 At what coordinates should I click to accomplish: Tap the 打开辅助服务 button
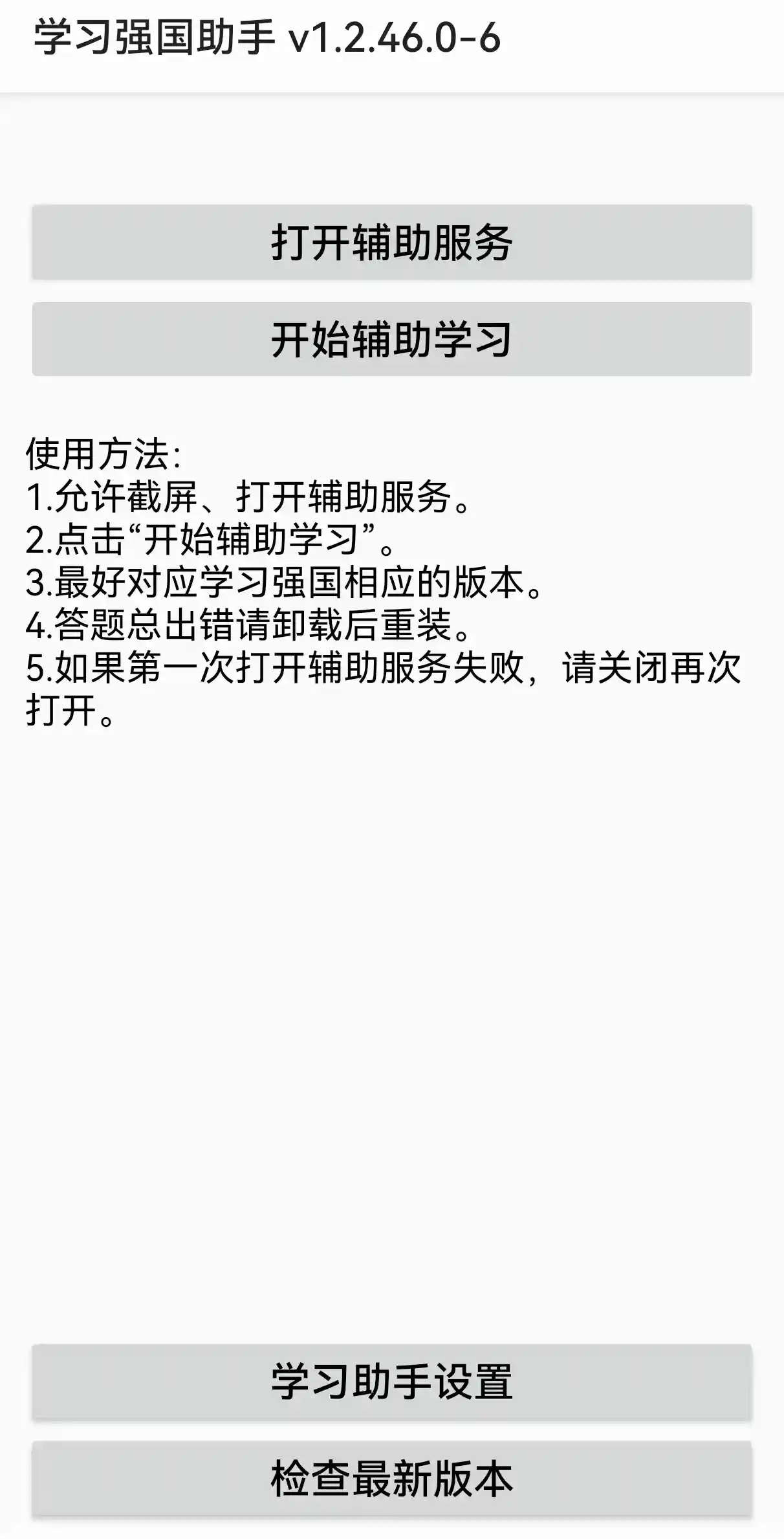(x=391, y=243)
